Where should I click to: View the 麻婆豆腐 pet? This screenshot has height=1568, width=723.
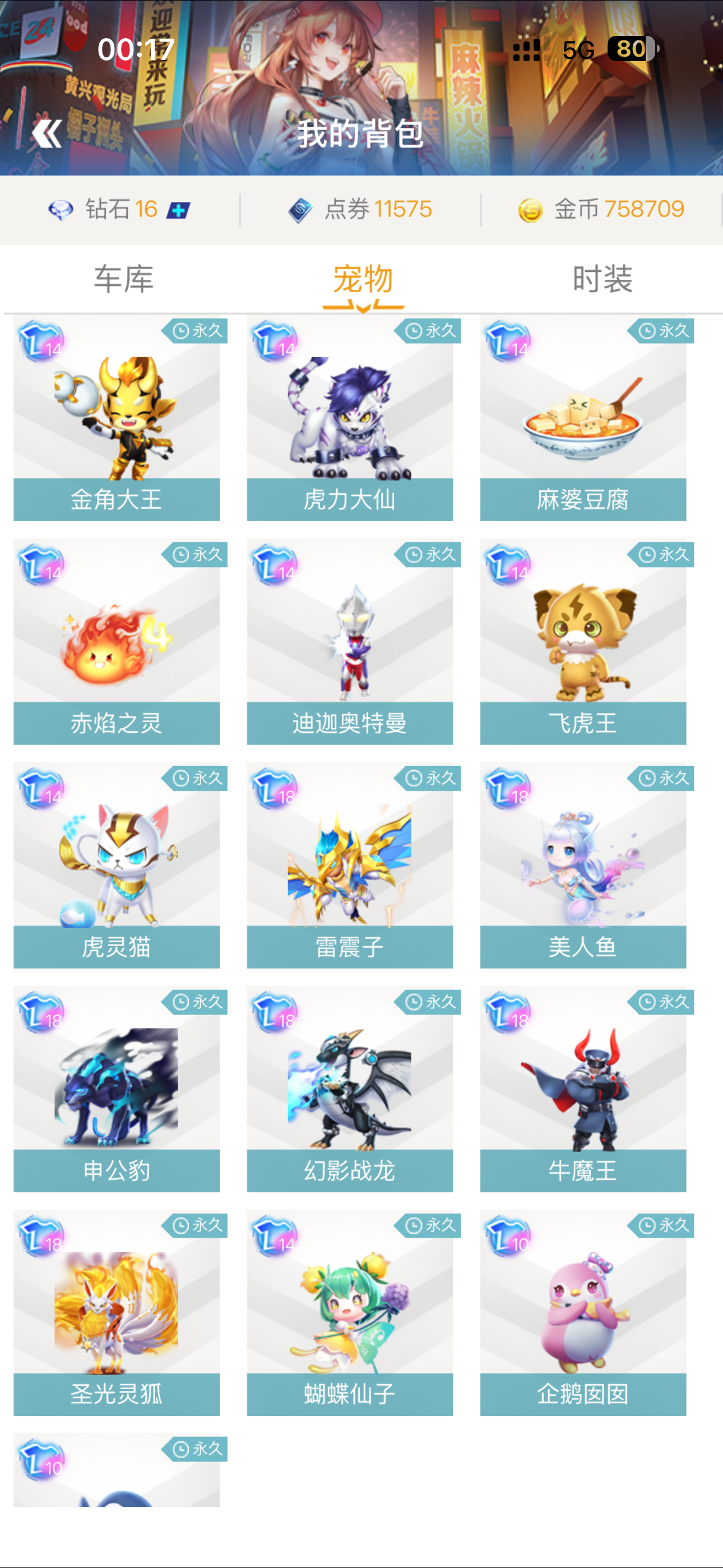(582, 419)
